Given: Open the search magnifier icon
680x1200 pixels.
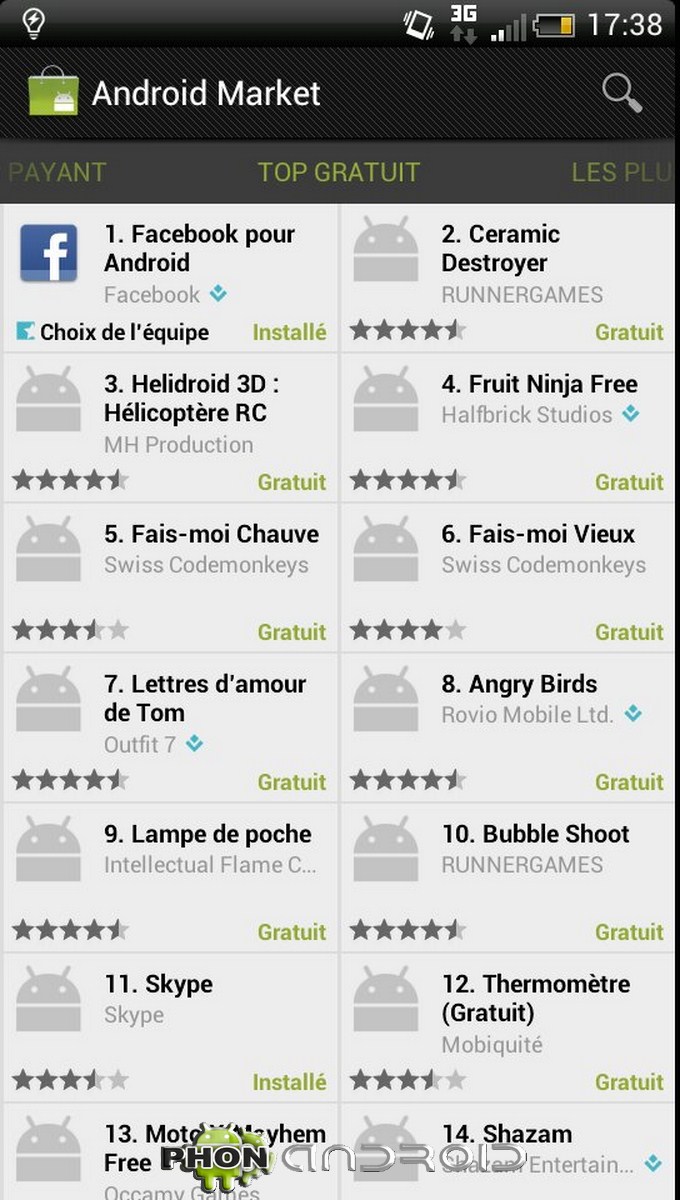Looking at the screenshot, I should point(622,93).
